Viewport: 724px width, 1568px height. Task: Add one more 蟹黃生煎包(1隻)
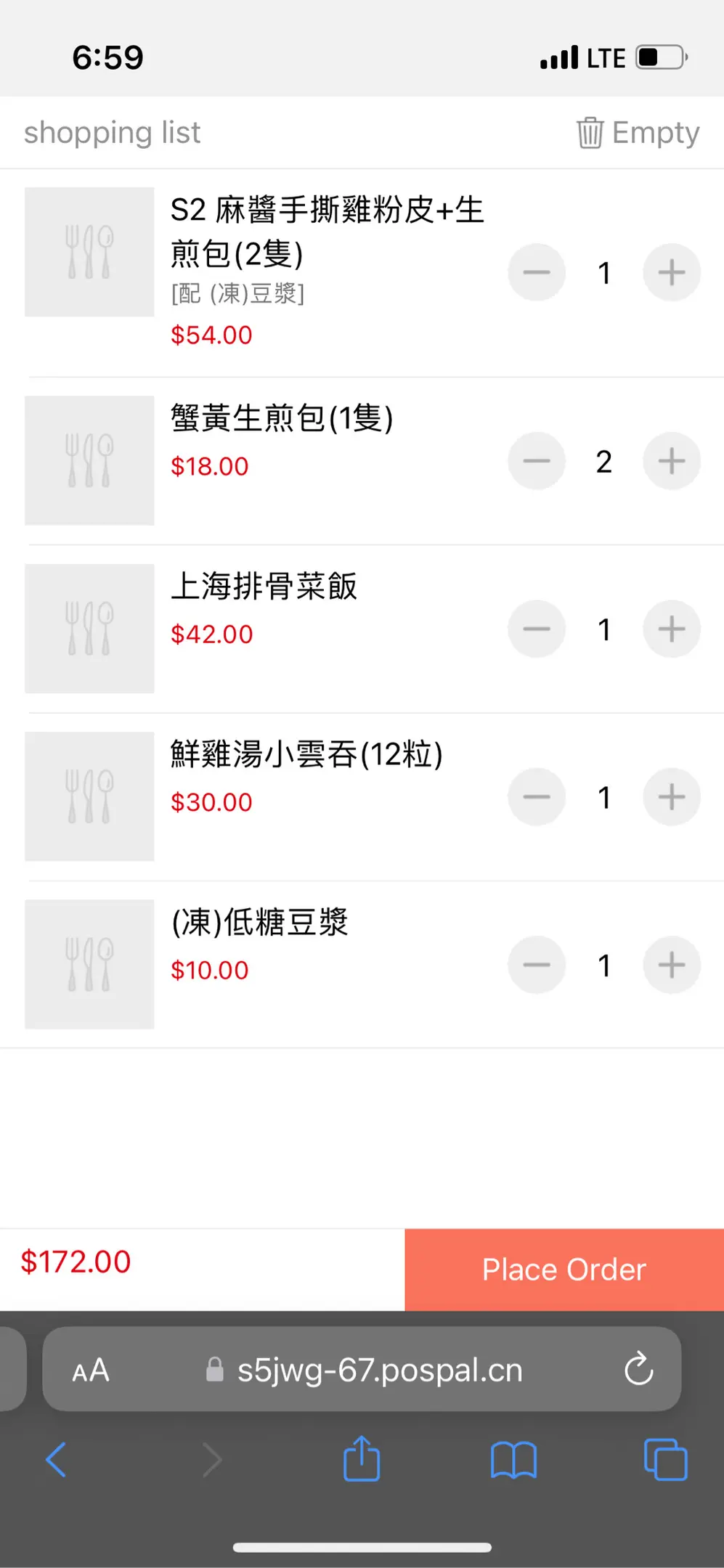click(672, 461)
